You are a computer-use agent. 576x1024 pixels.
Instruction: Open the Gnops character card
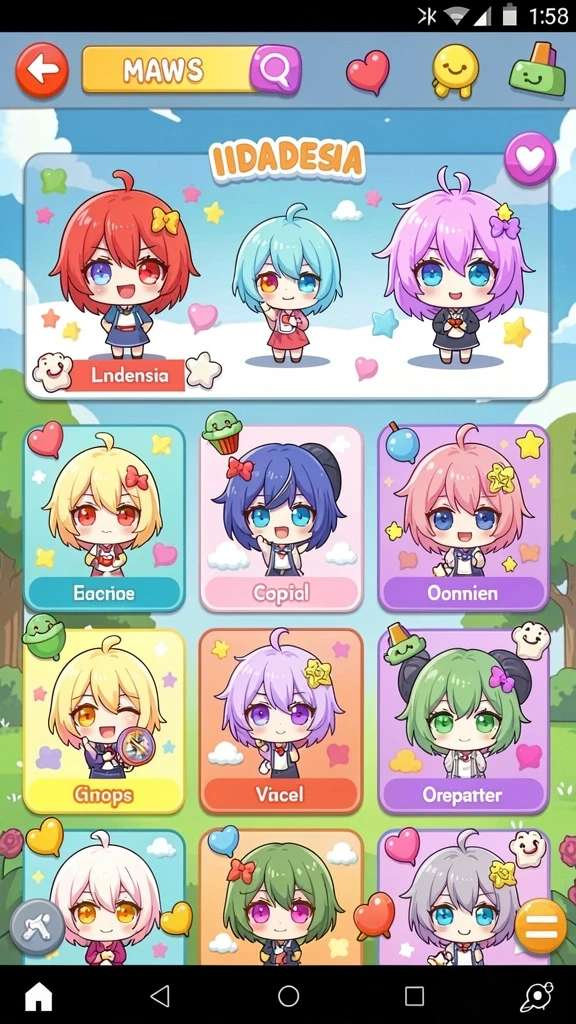pos(104,721)
